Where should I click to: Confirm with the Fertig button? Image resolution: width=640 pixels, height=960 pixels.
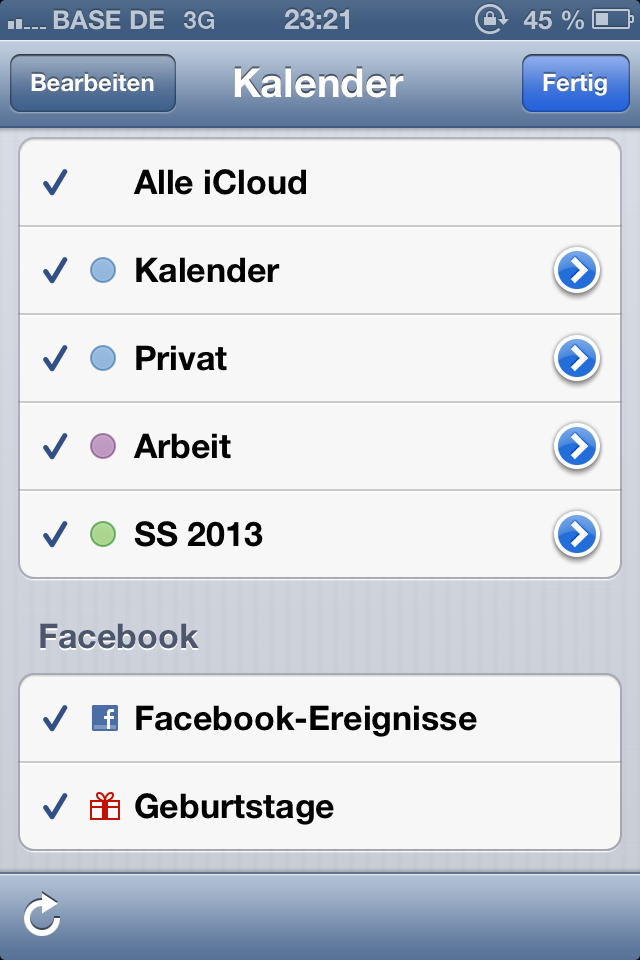574,83
